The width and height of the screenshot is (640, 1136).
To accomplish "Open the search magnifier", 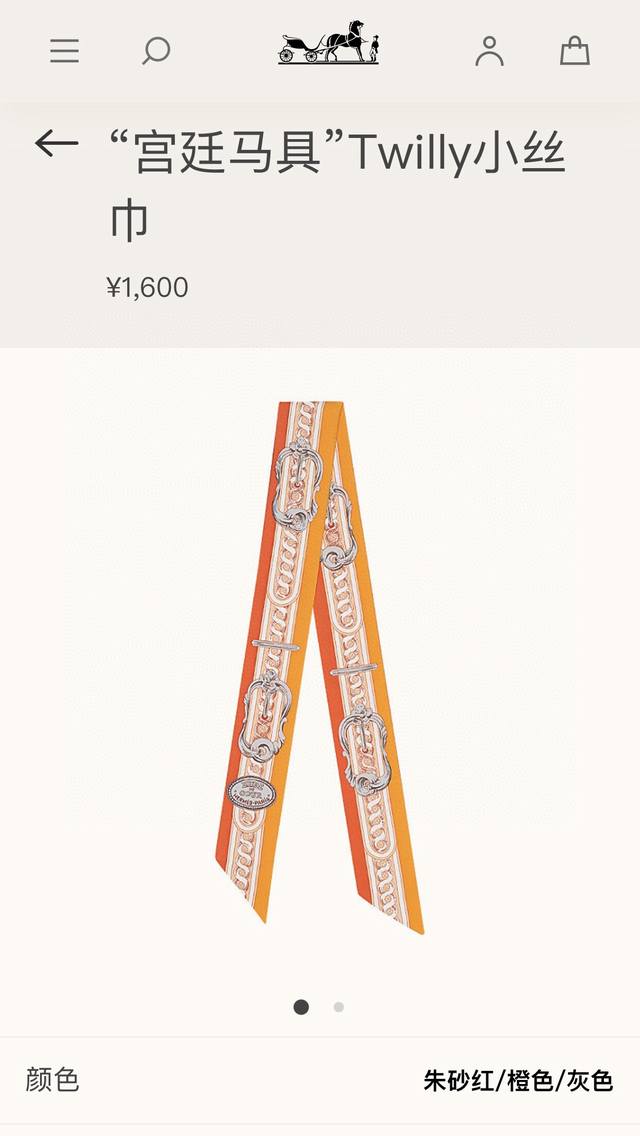I will [156, 51].
